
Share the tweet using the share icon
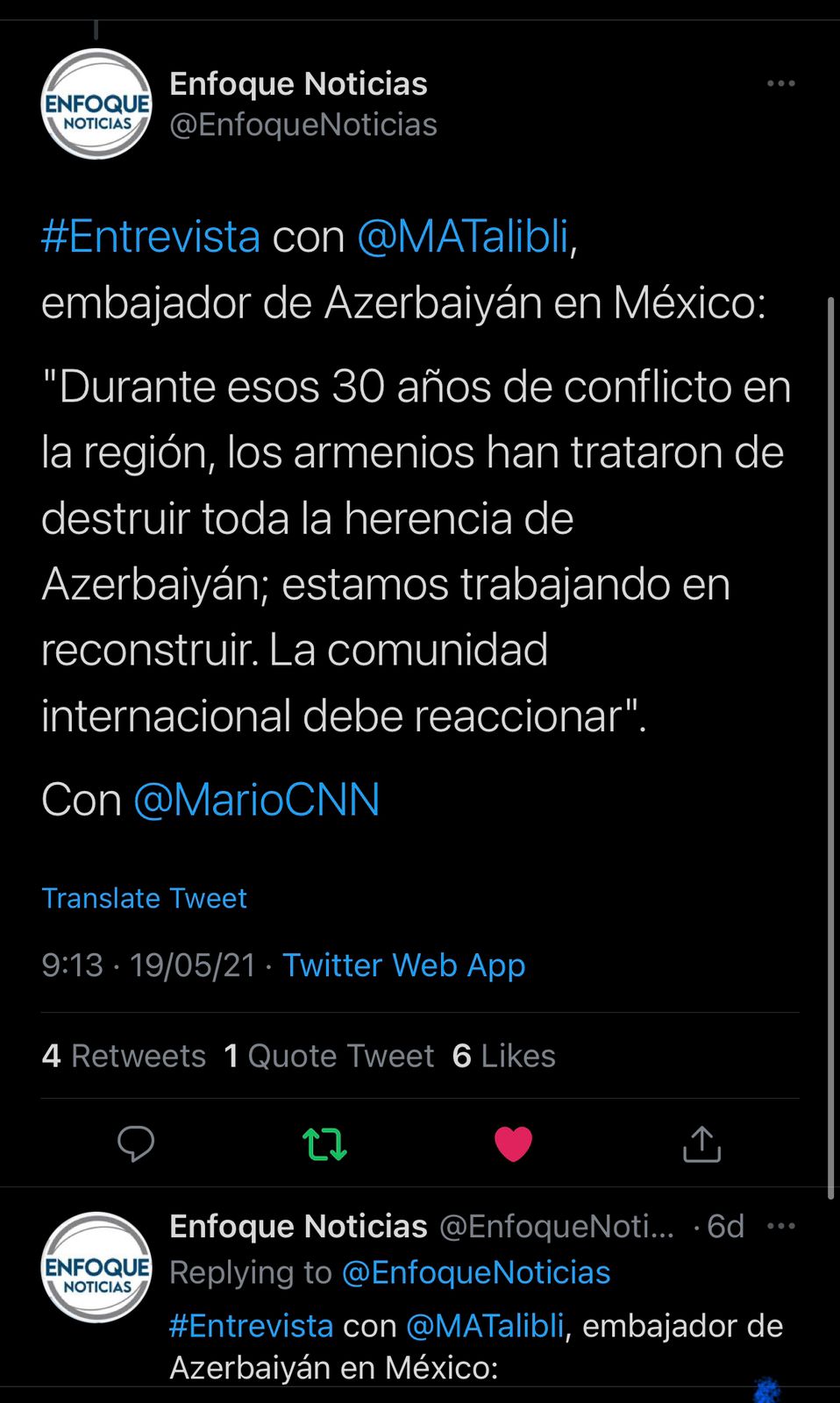[701, 1143]
